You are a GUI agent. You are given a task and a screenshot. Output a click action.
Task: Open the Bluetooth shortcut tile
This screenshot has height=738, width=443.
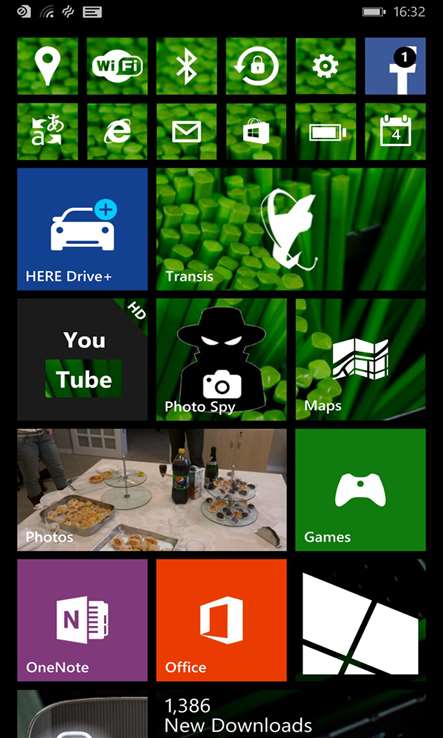186,66
